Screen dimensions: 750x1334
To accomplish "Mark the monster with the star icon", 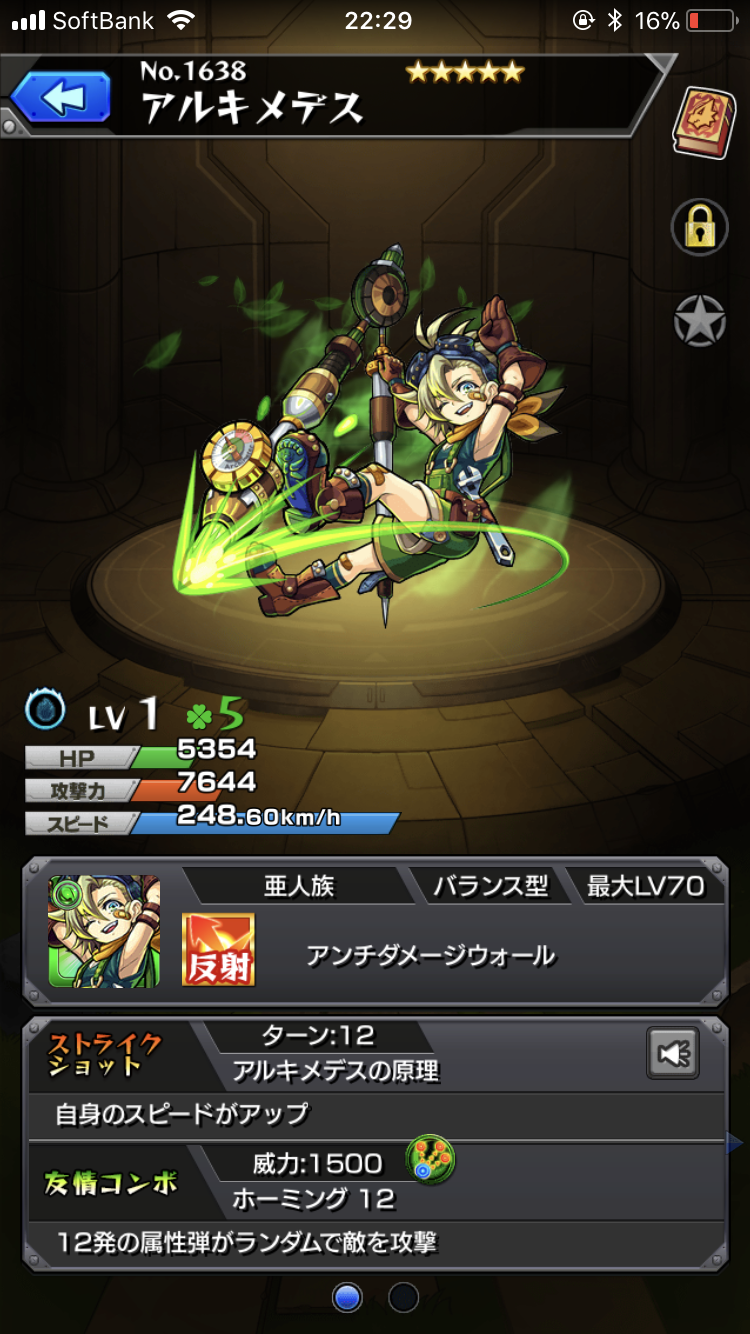I will coord(699,320).
